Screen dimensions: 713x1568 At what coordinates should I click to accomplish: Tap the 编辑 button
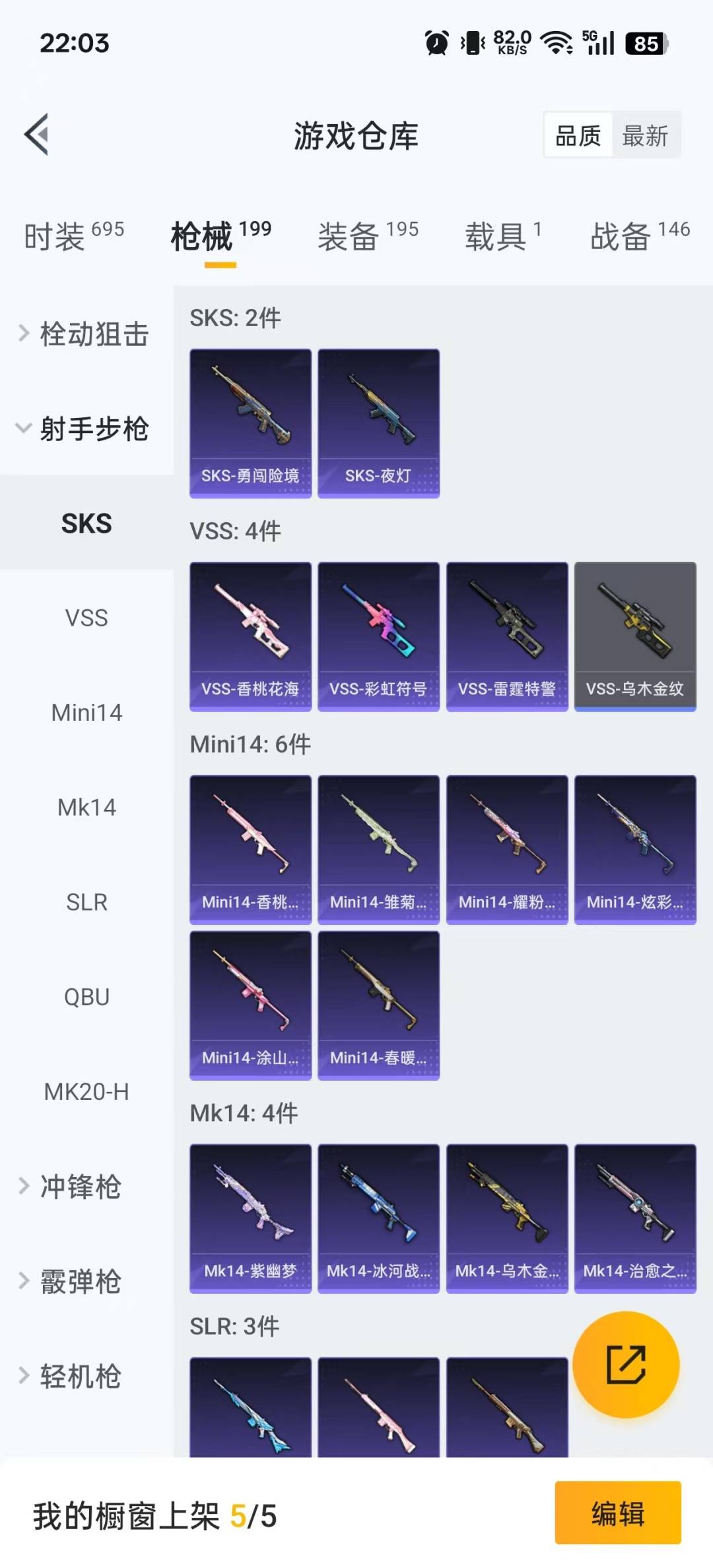[617, 1513]
